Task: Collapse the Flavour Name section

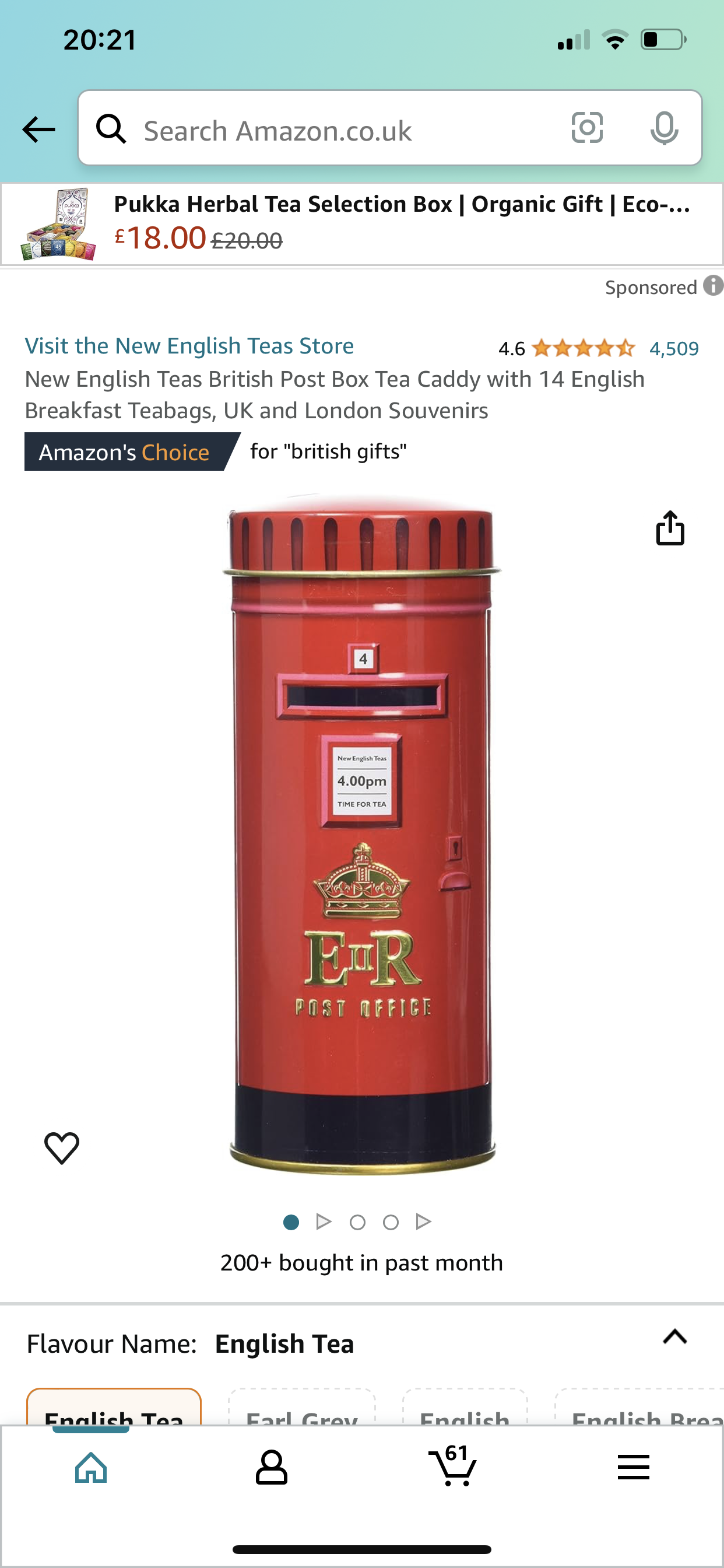Action: tap(674, 1336)
